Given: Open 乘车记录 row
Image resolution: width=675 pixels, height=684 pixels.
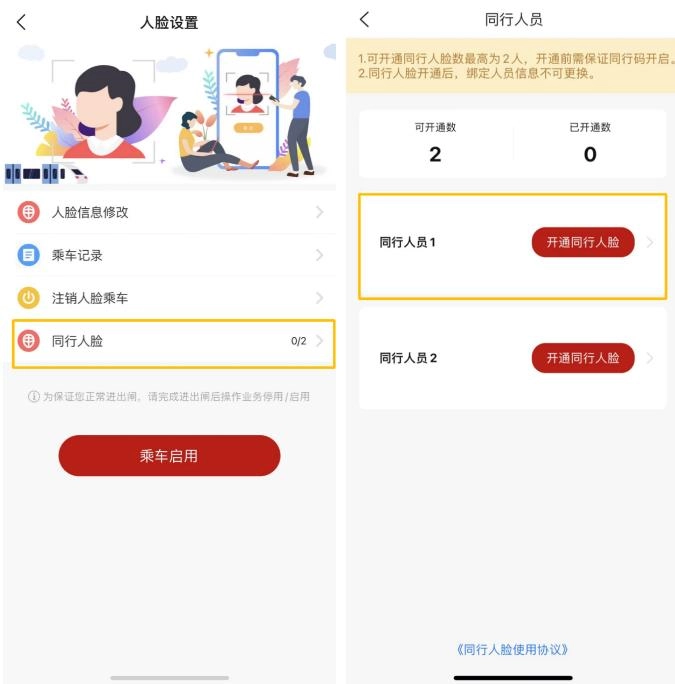Looking at the screenshot, I should tap(170, 255).
